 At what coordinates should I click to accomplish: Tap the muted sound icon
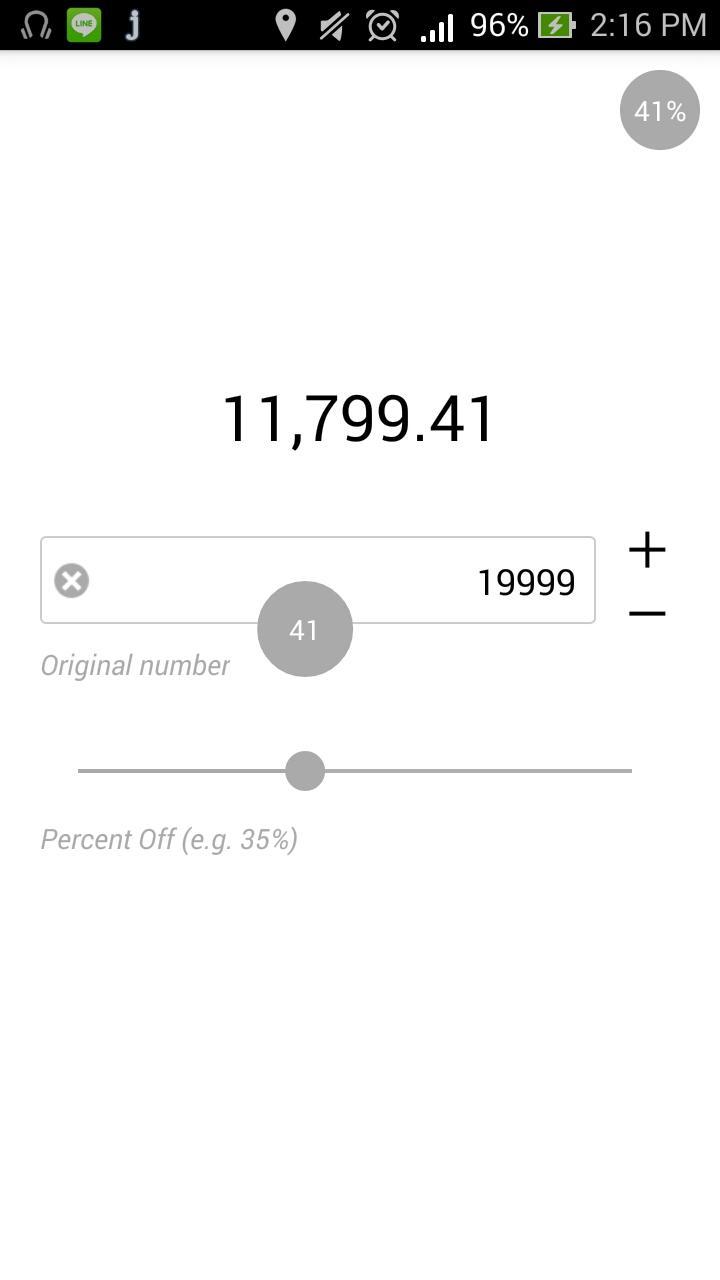click(x=333, y=24)
